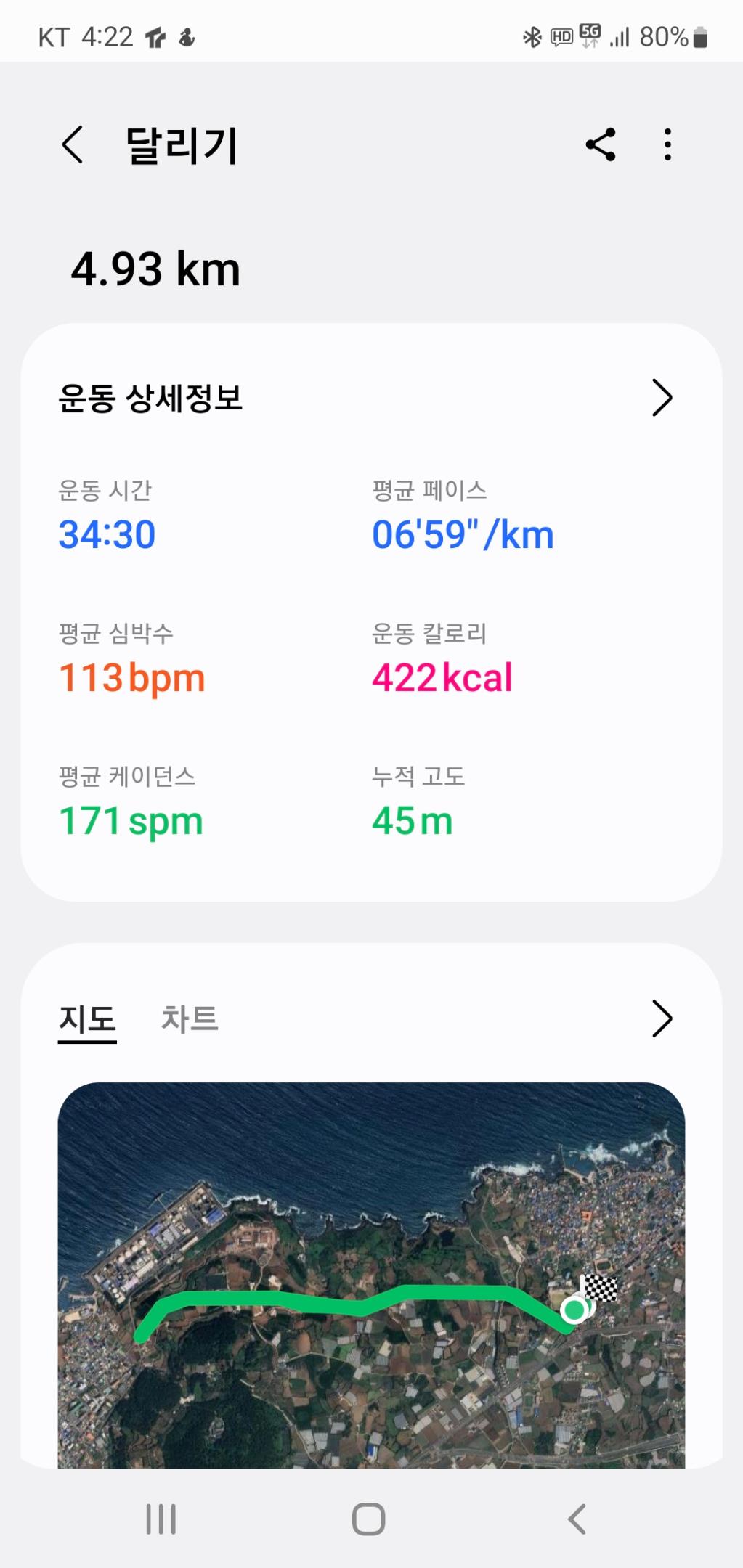The height and width of the screenshot is (1568, 743).
Task: Open the three-dot overflow menu
Action: coord(667,144)
